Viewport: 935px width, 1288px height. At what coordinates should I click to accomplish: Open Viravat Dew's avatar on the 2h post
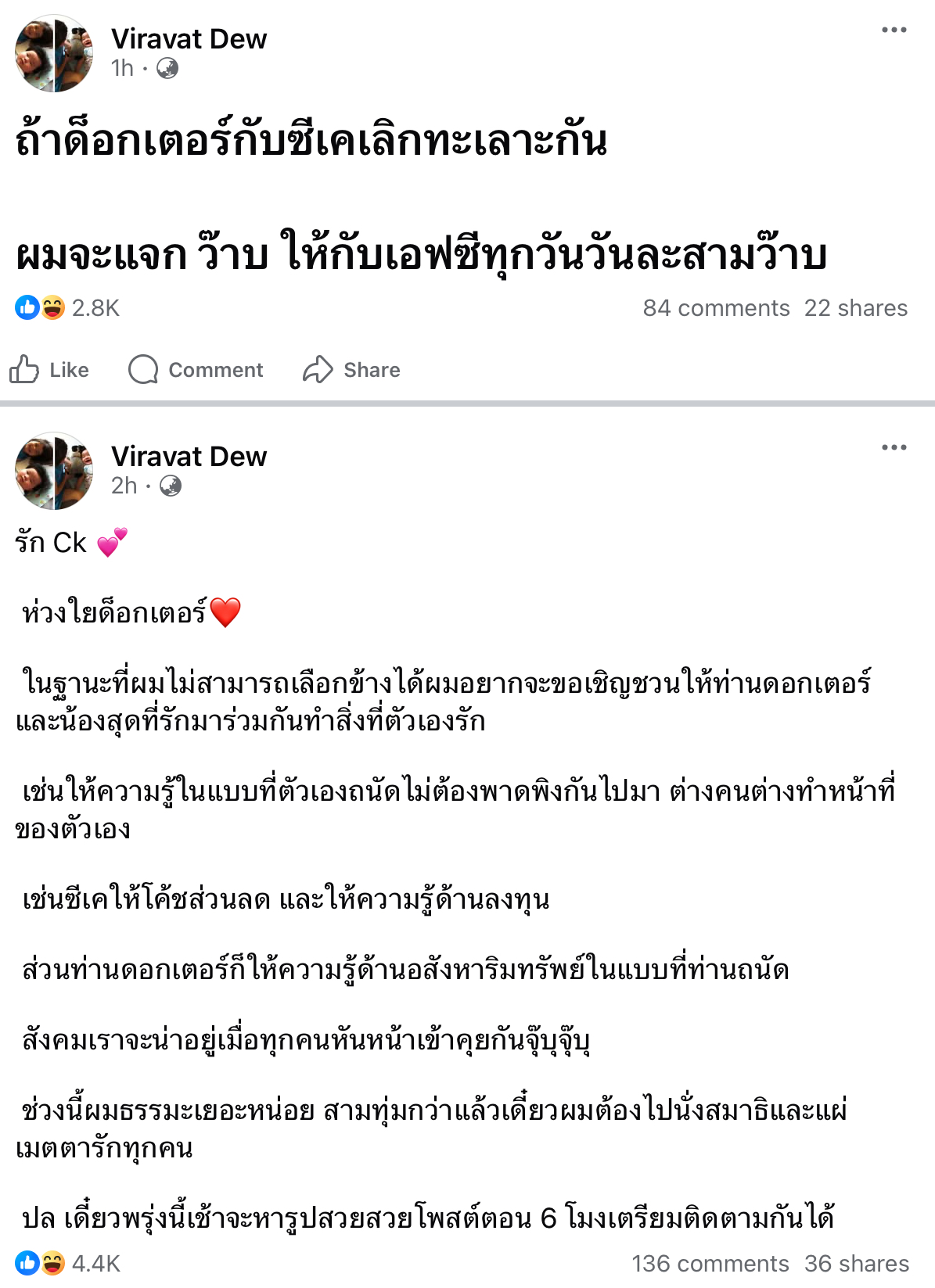coord(54,471)
